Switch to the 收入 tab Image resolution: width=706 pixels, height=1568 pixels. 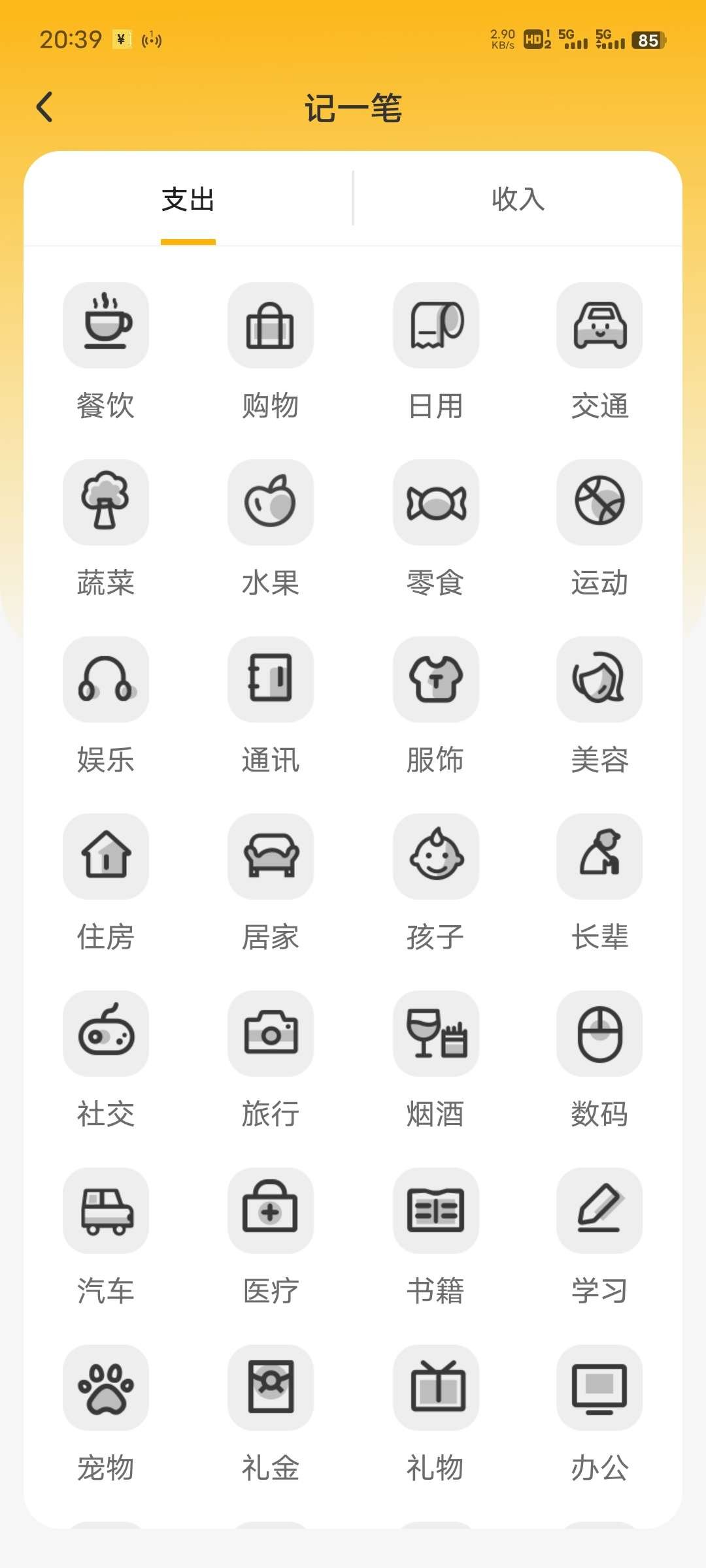(518, 199)
